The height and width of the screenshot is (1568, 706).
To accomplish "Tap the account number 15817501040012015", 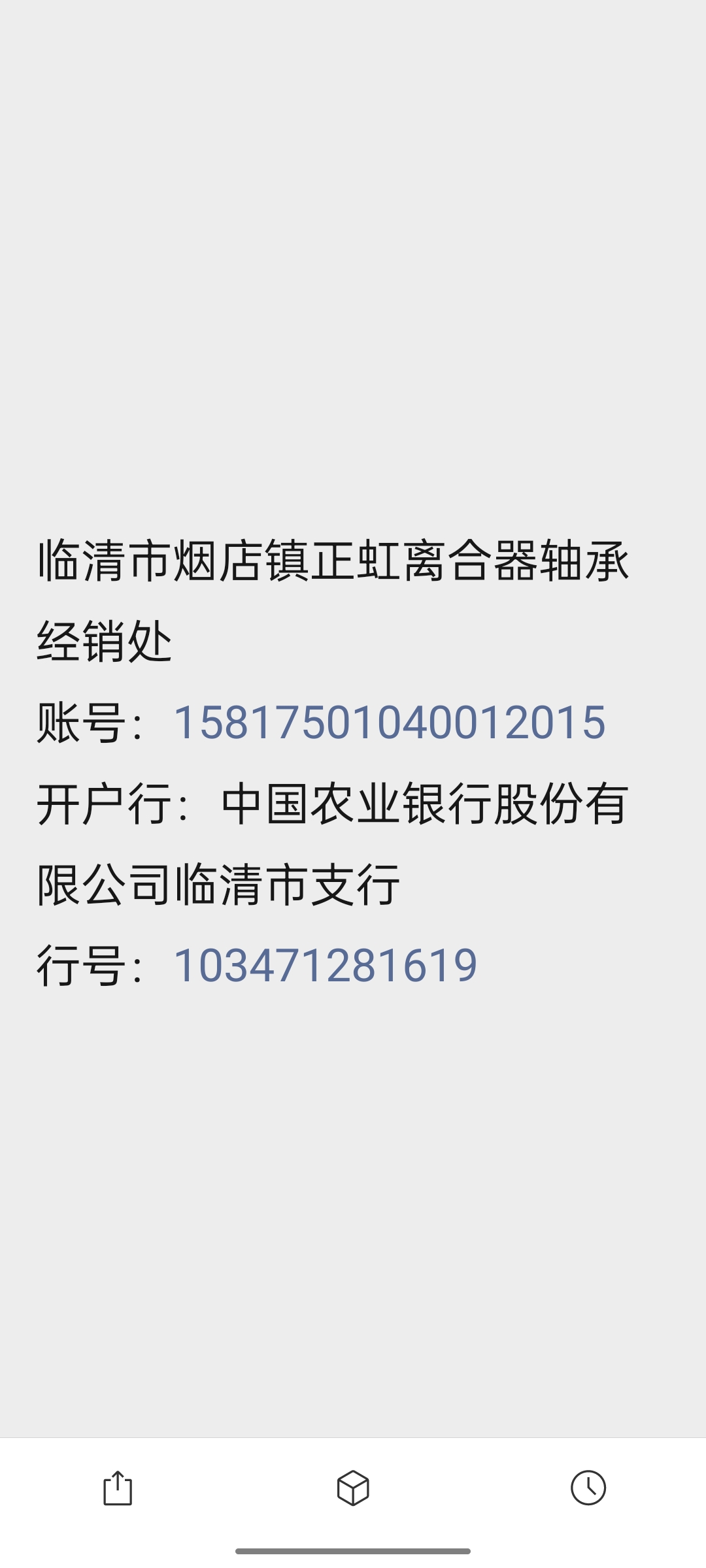I will 389,723.
